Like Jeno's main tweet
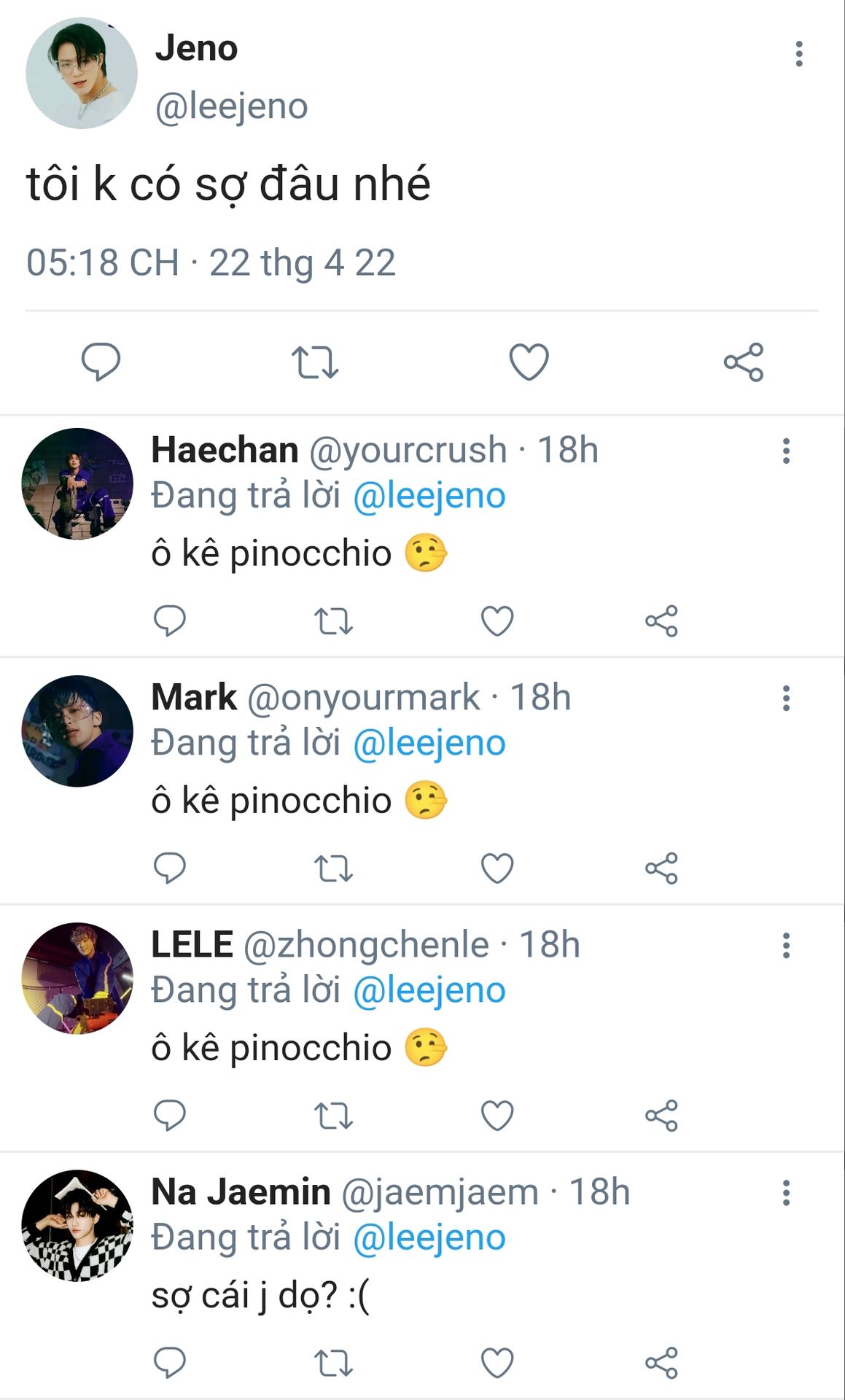This screenshot has width=845, height=1400. [529, 362]
